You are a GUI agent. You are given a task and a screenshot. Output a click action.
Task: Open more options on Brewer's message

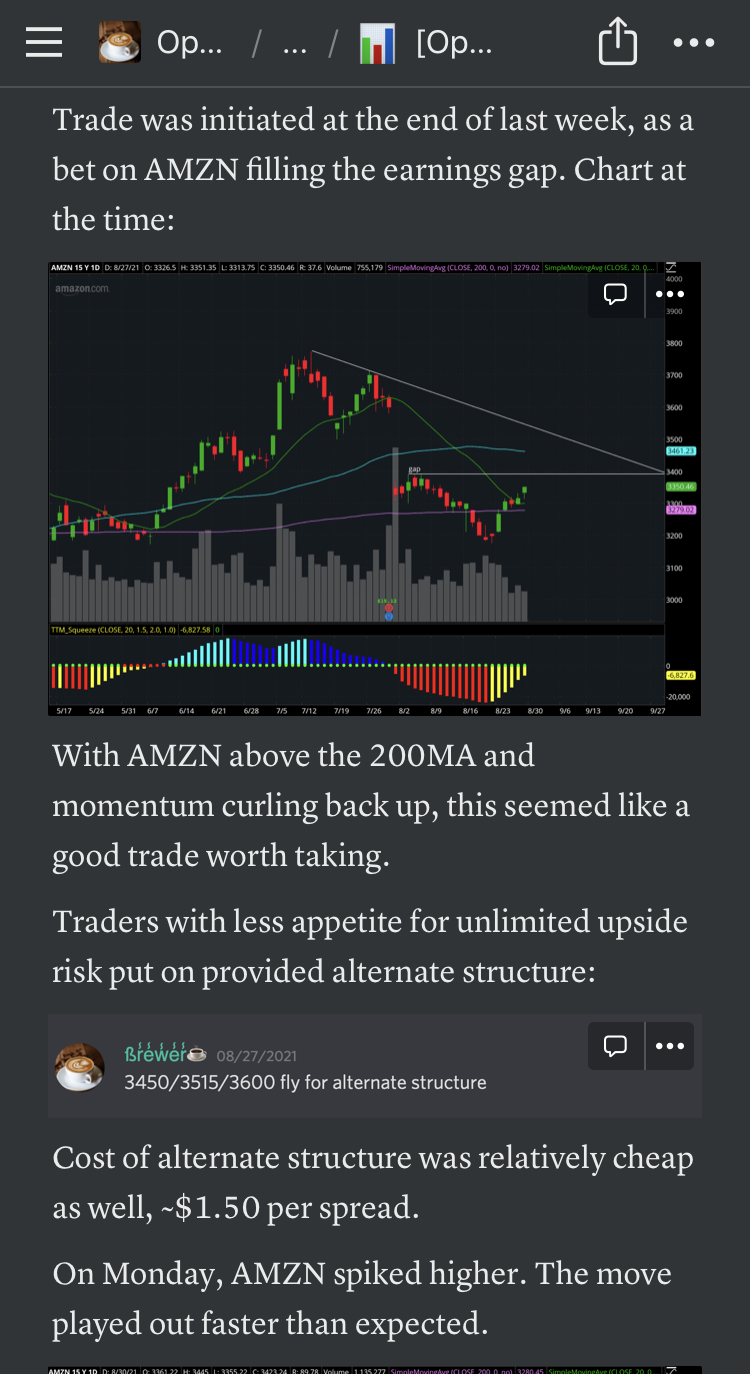(x=669, y=1046)
